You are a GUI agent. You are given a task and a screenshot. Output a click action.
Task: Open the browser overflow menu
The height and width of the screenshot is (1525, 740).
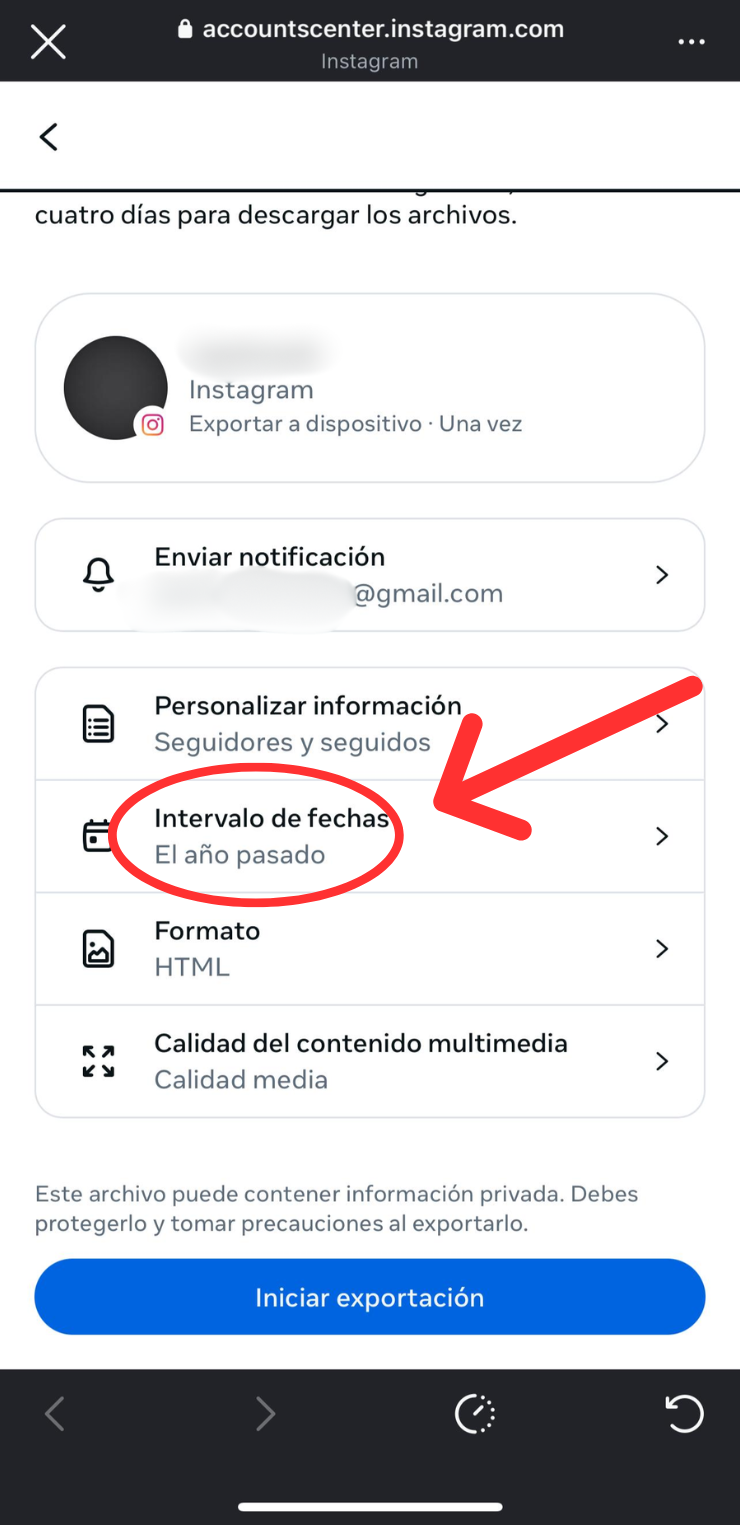click(691, 41)
